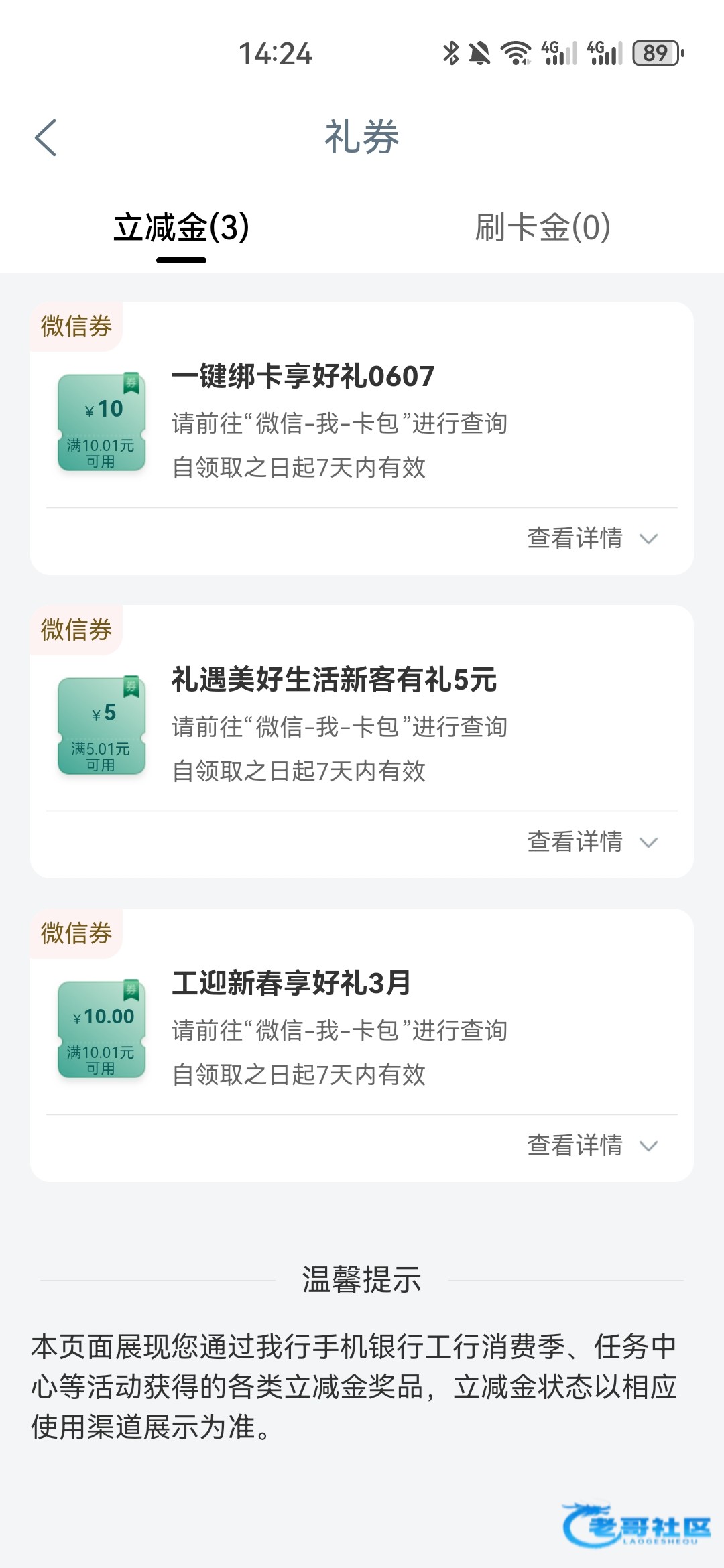Screen dimensions: 724x1568
Task: Switch to the 刷卡金(0) tab
Action: tap(542, 227)
